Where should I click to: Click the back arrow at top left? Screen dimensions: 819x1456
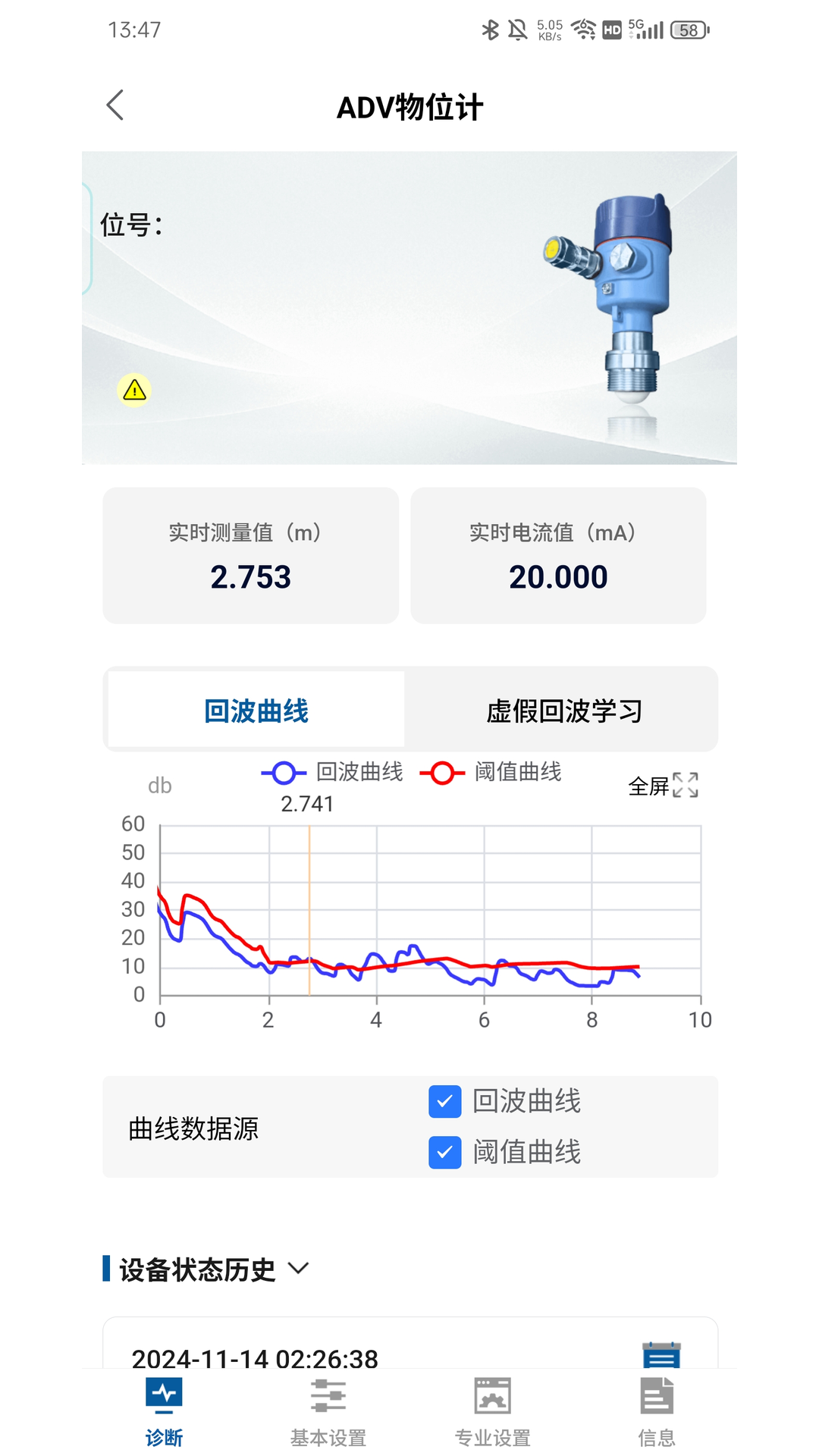[115, 105]
